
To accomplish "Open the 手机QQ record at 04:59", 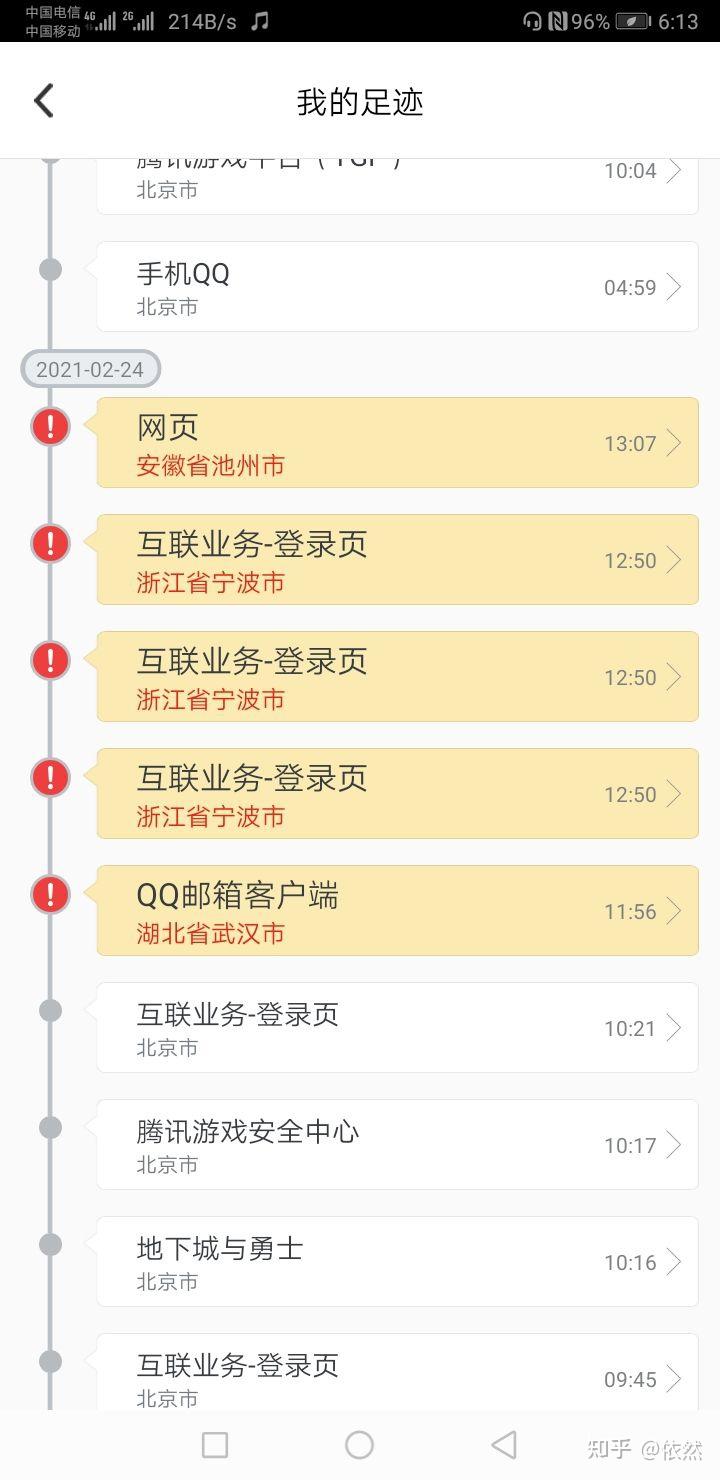I will point(397,287).
